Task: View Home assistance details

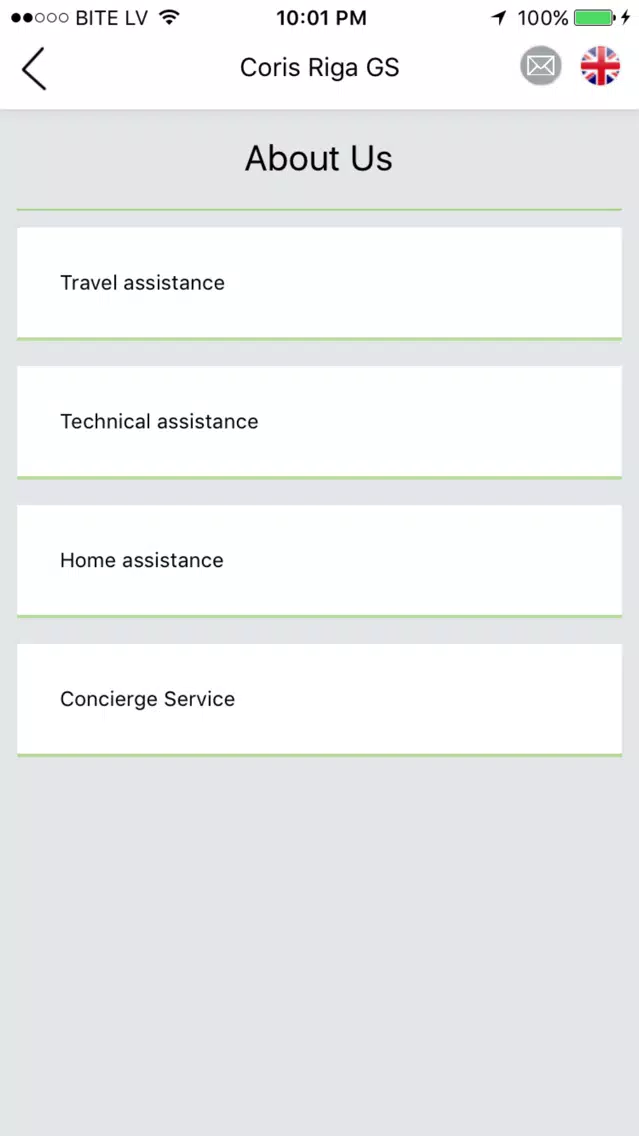Action: click(x=320, y=561)
